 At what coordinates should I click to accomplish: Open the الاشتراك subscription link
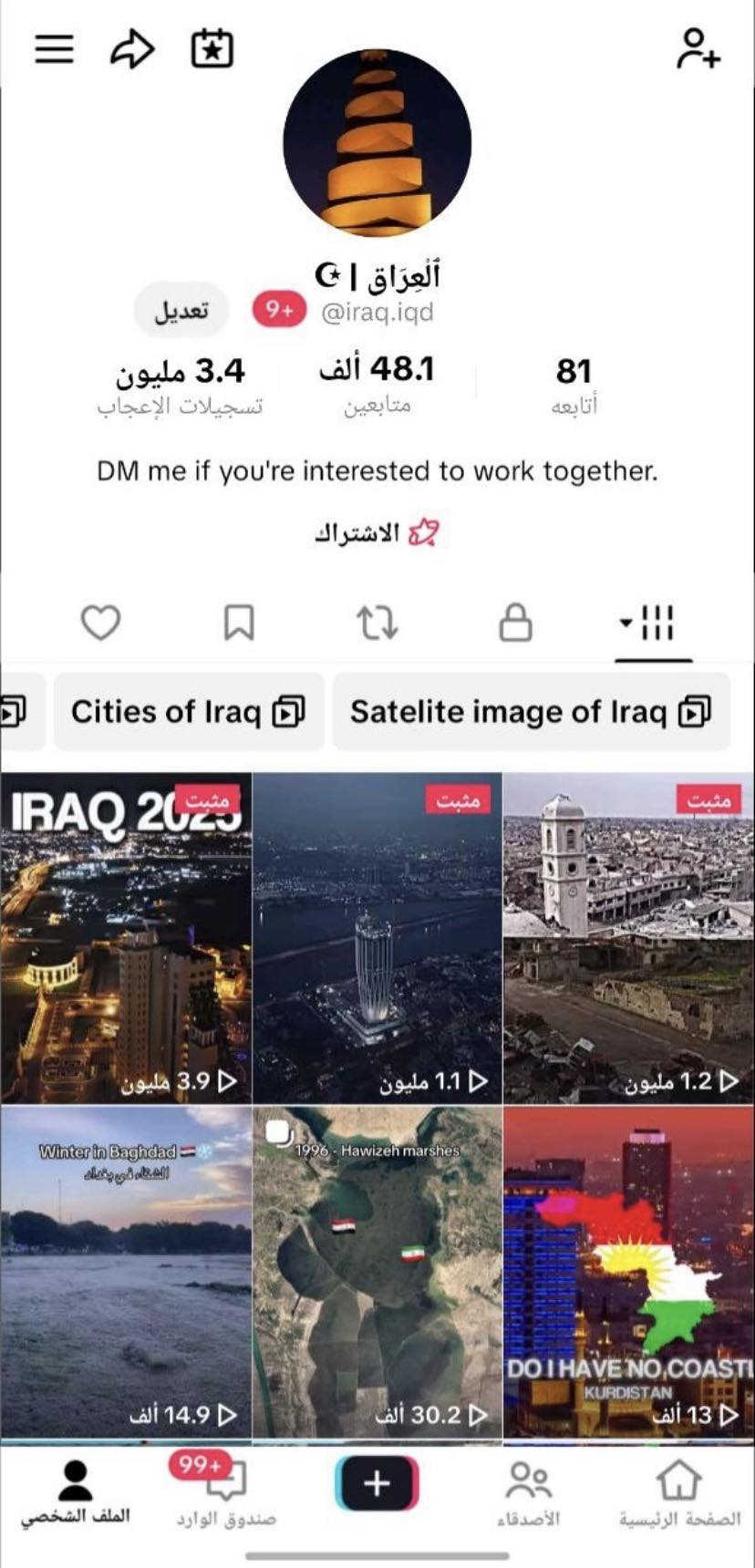tap(377, 533)
